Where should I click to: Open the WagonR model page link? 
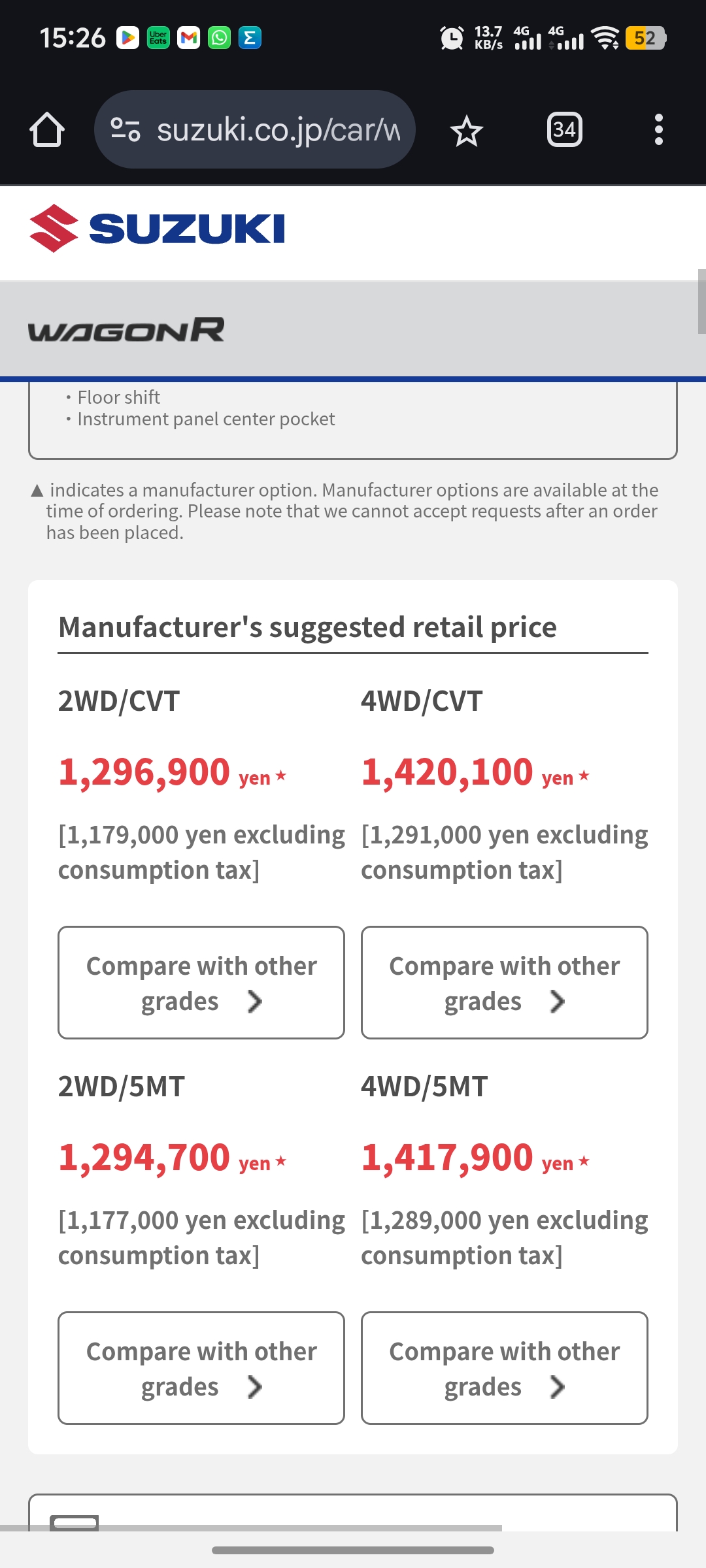[126, 330]
